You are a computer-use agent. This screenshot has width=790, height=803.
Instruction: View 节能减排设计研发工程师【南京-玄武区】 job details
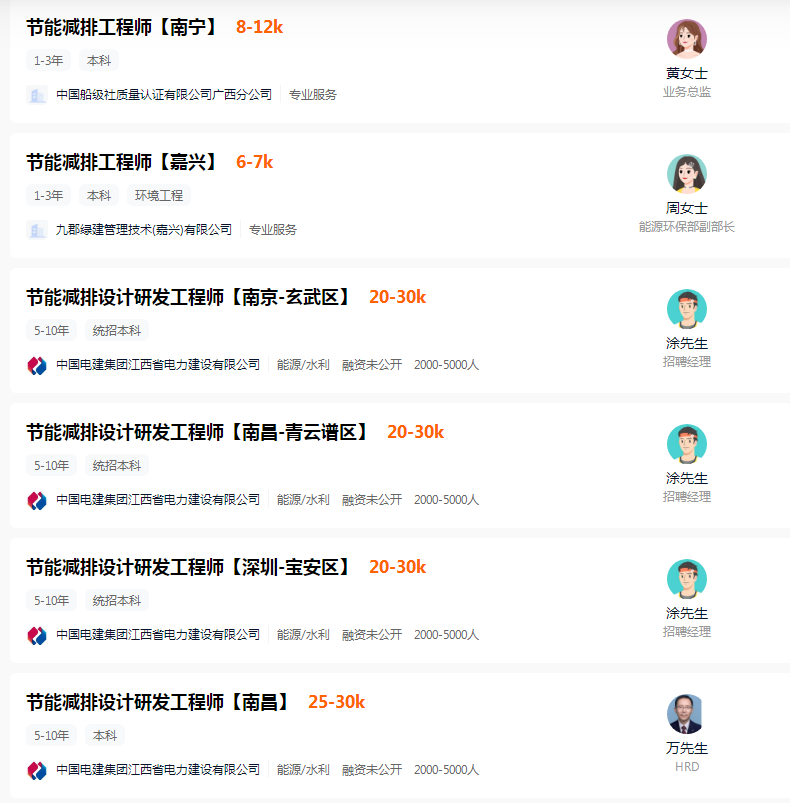pos(190,297)
